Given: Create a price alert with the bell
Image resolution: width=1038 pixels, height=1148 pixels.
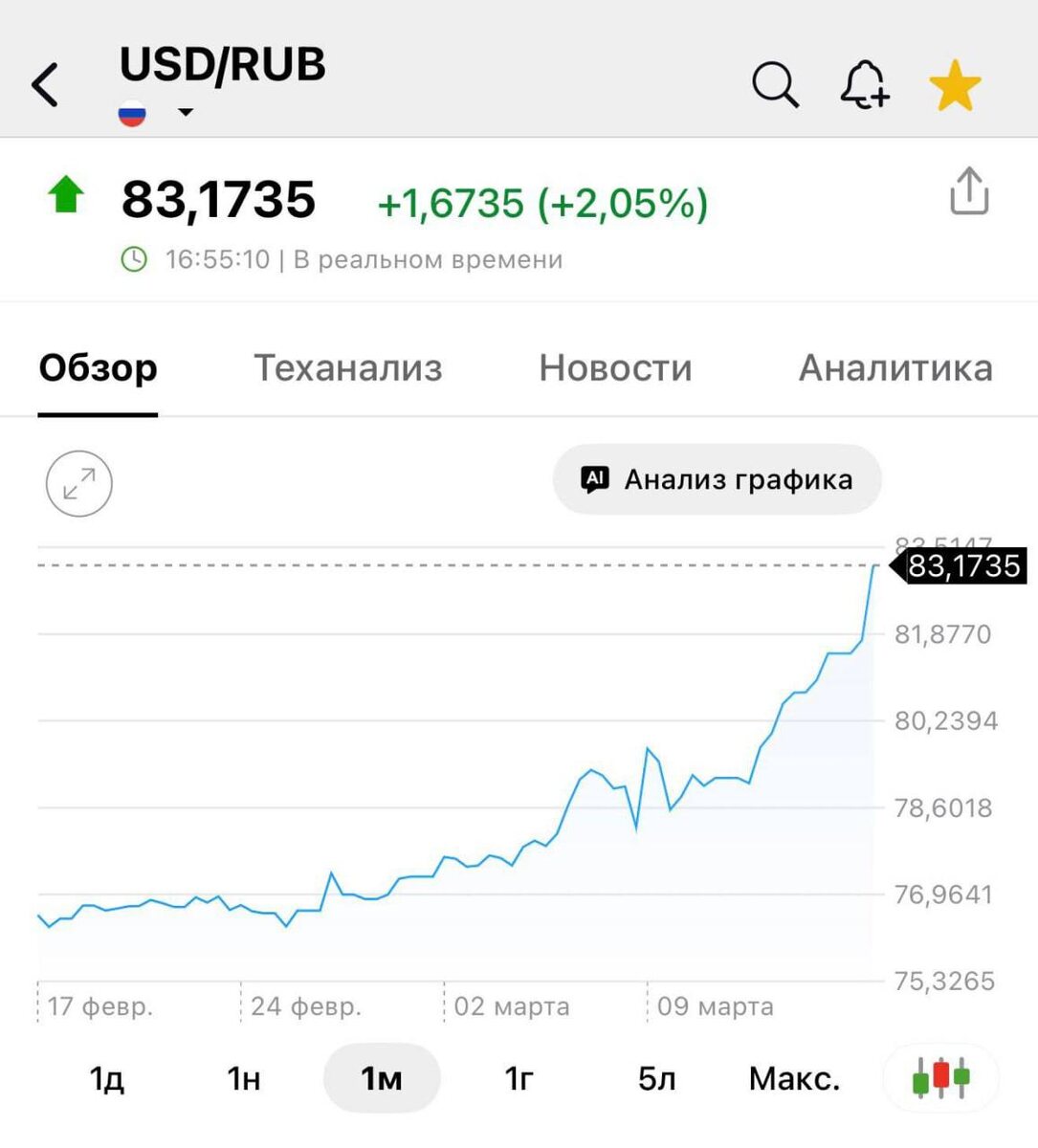Looking at the screenshot, I should click(865, 86).
